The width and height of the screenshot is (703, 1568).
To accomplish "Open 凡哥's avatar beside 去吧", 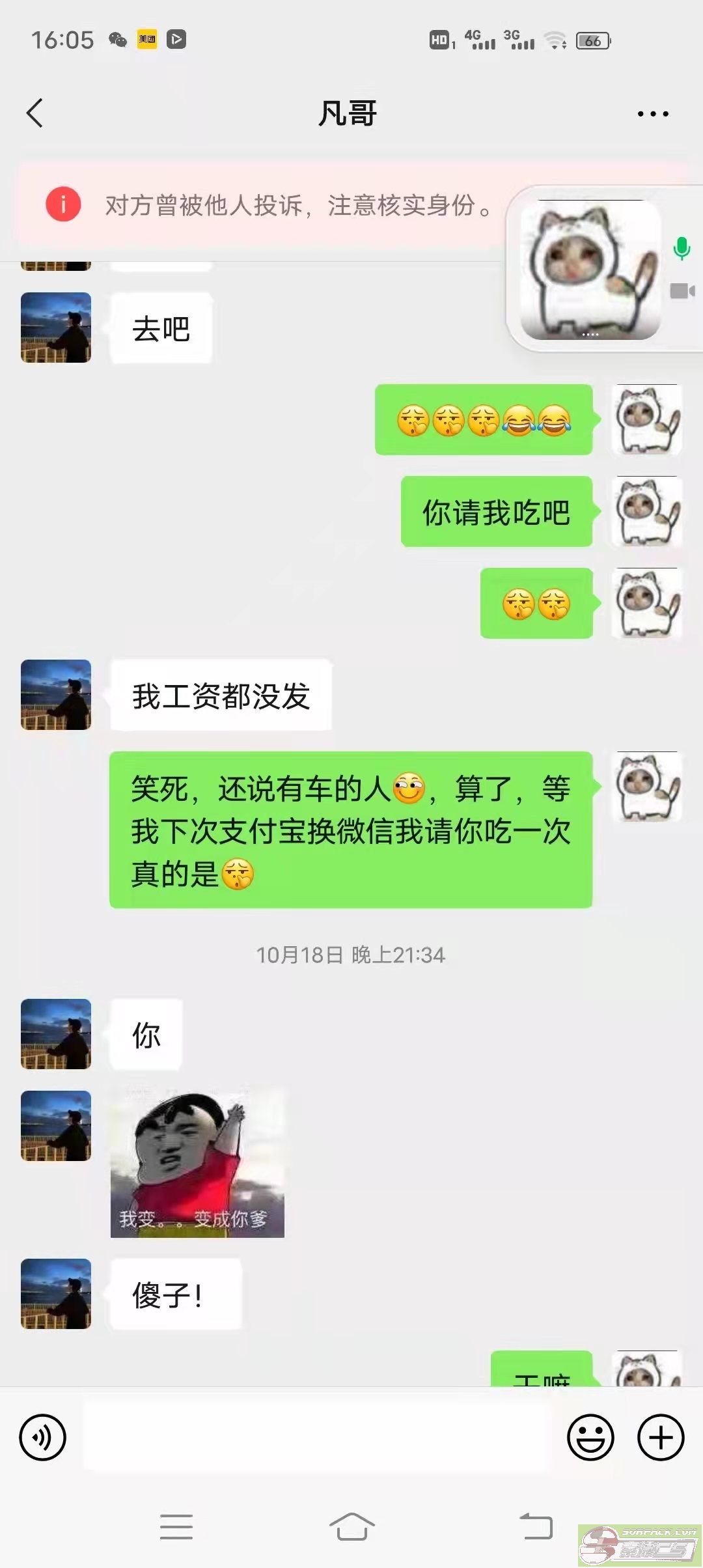I will (x=56, y=328).
